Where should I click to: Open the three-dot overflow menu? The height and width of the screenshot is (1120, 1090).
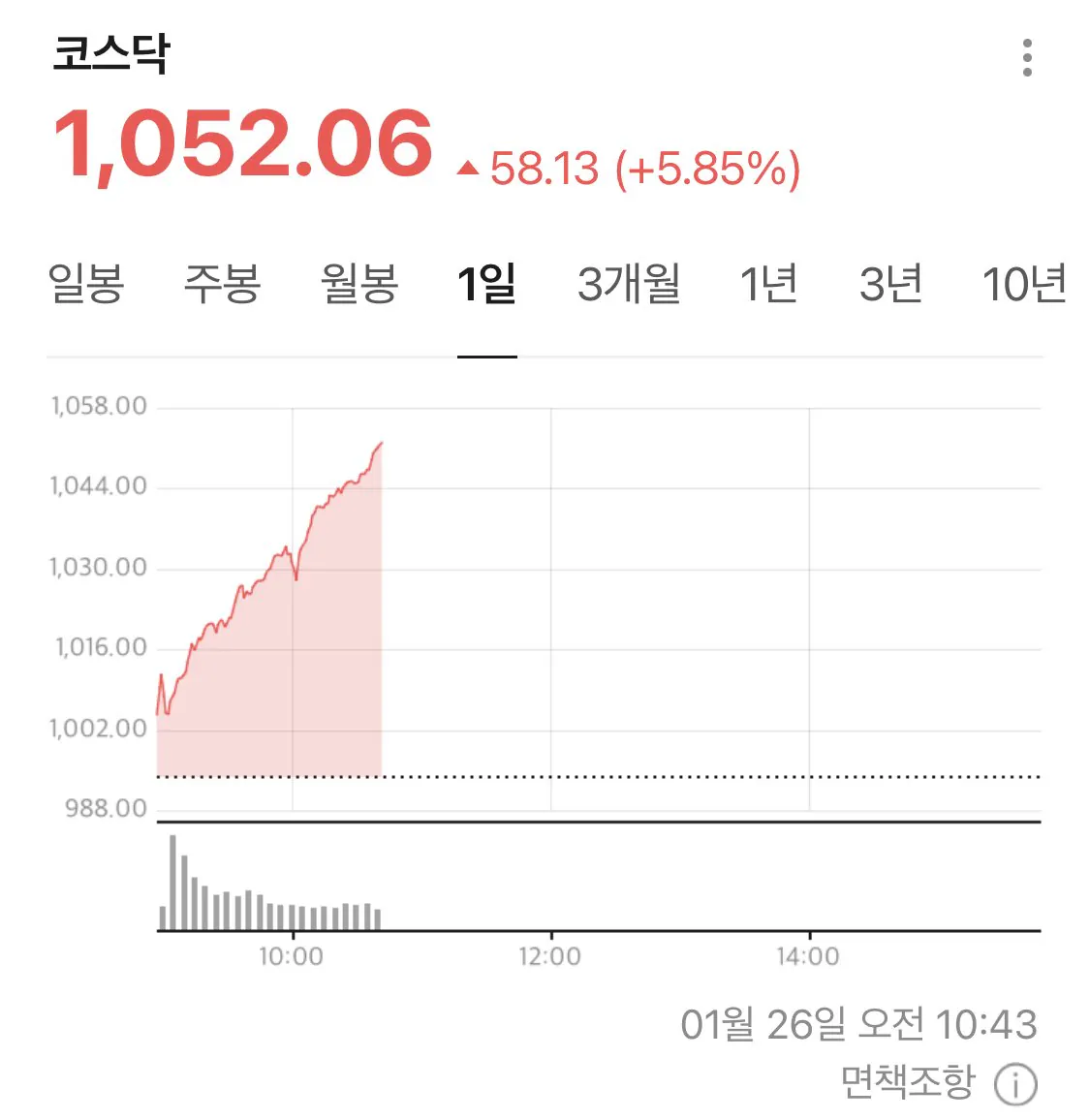click(x=1027, y=58)
